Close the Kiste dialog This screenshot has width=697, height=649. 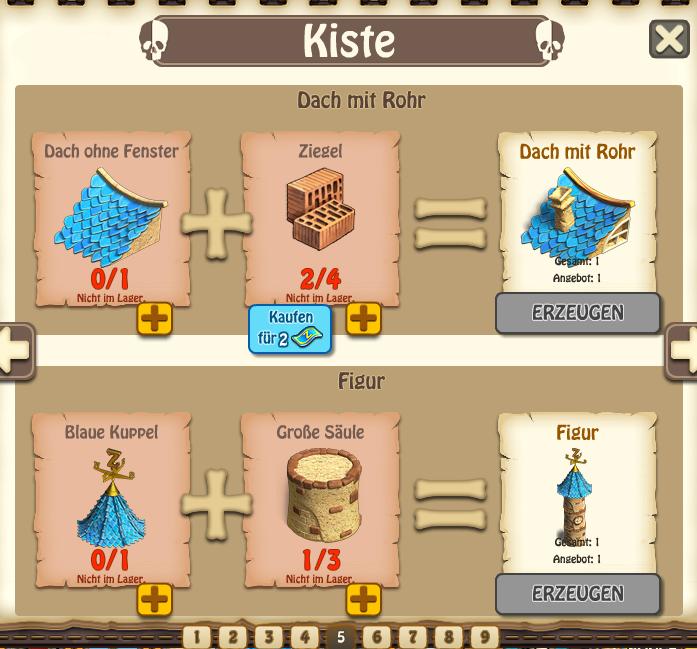pyautogui.click(x=669, y=40)
